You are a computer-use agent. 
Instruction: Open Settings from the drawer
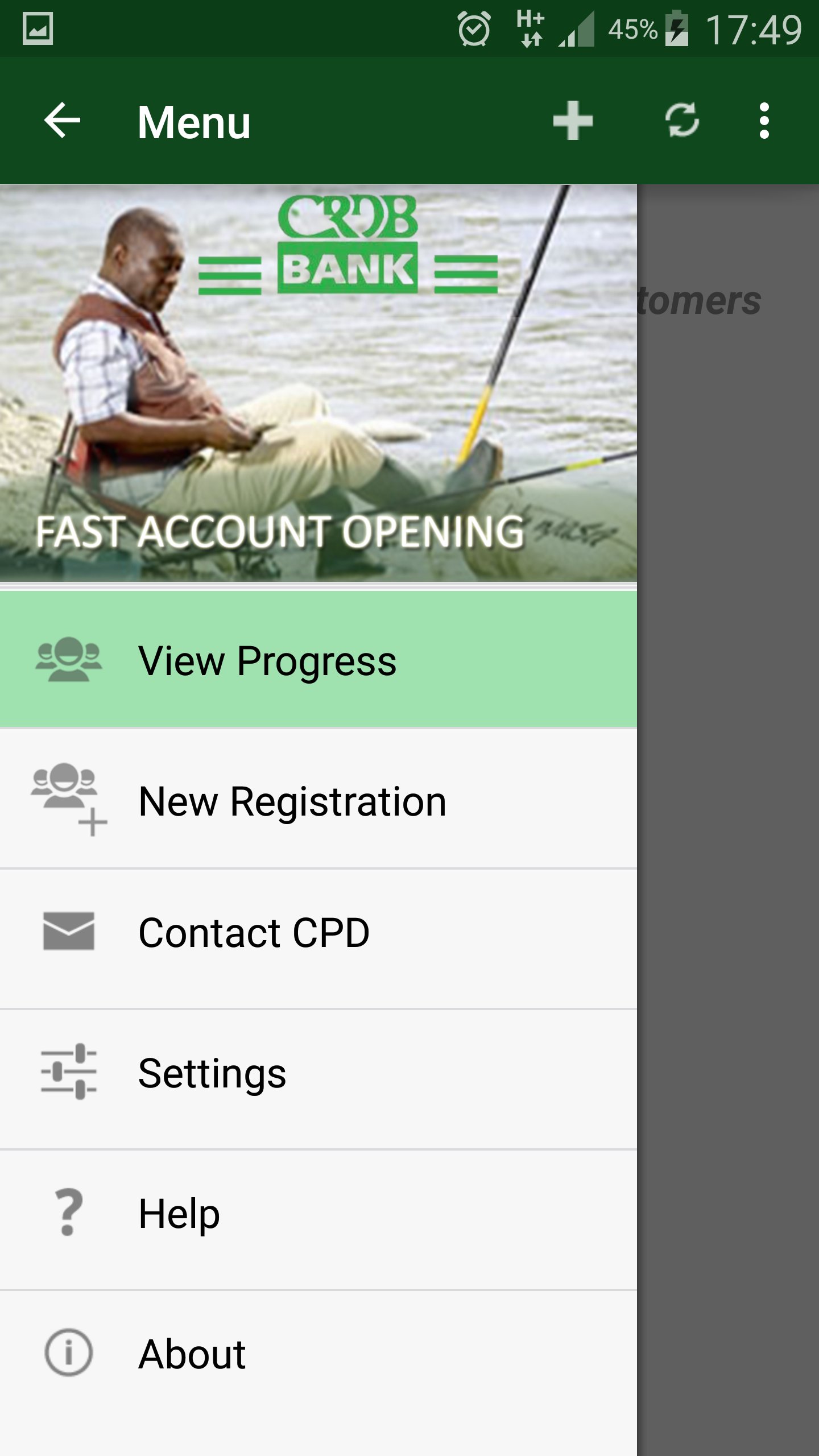coord(318,1073)
